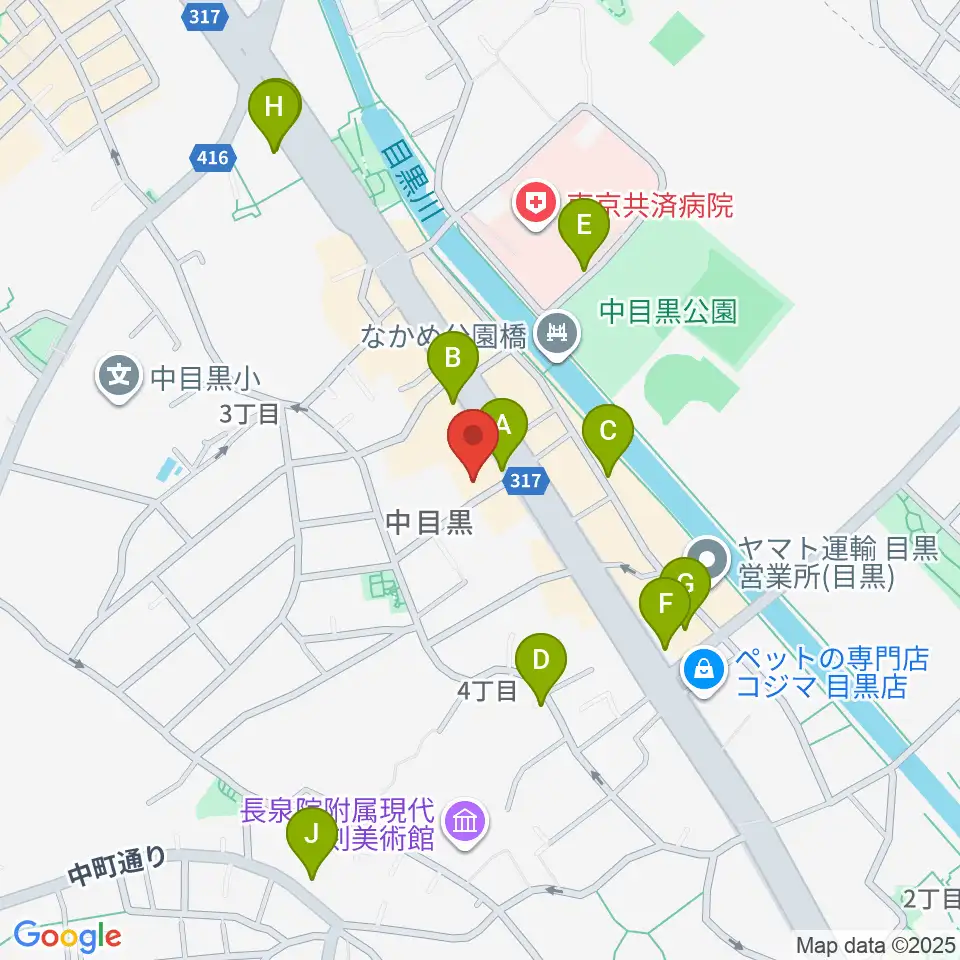960x960 pixels.
Task: Open the 東京共済病院 hospital icon
Action: tap(536, 204)
